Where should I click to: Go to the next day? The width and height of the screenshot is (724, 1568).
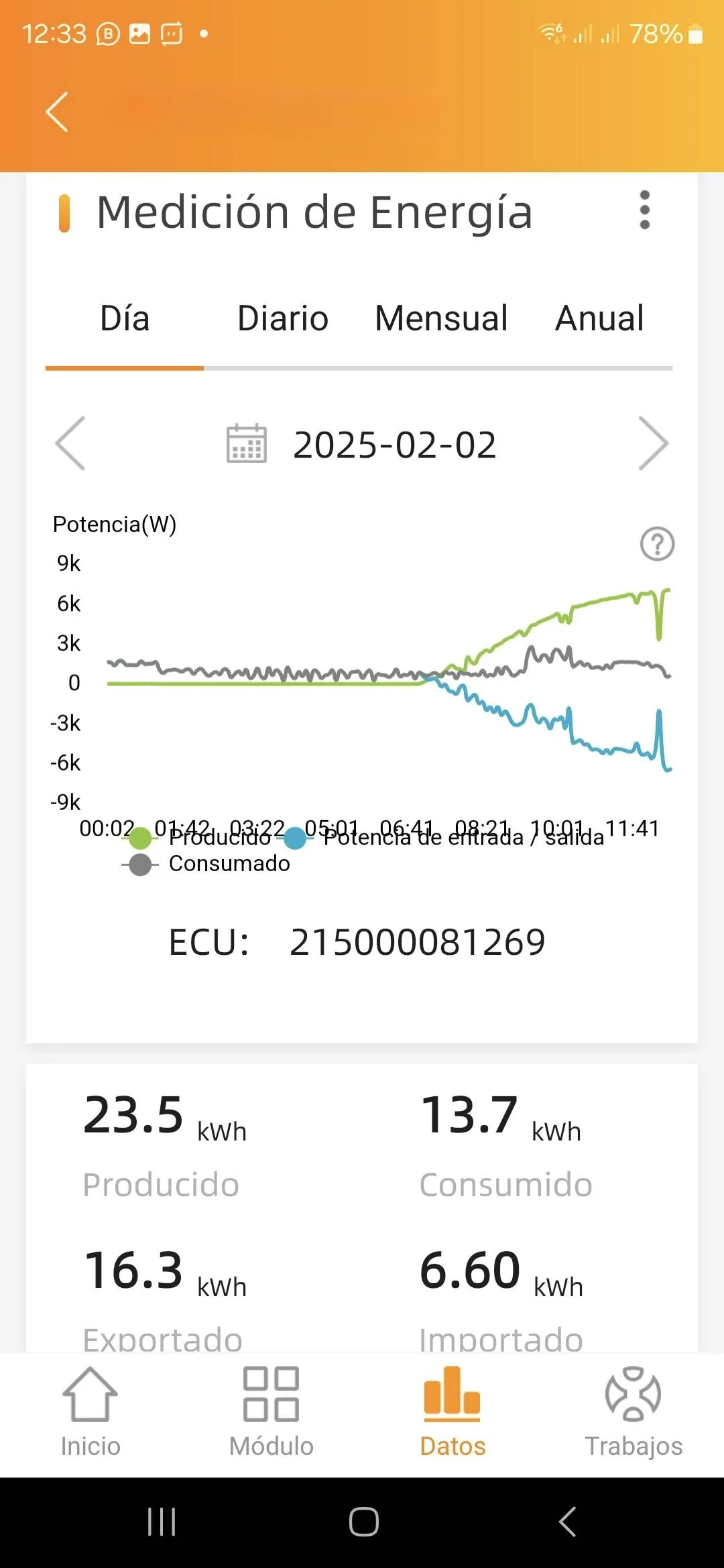click(653, 444)
